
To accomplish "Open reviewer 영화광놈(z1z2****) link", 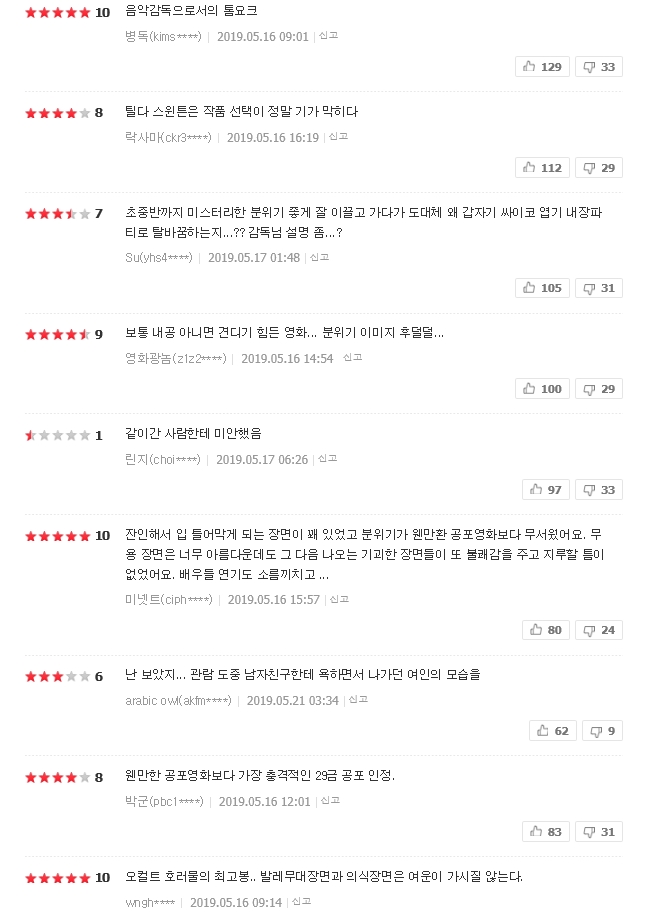I will pyautogui.click(x=175, y=359).
